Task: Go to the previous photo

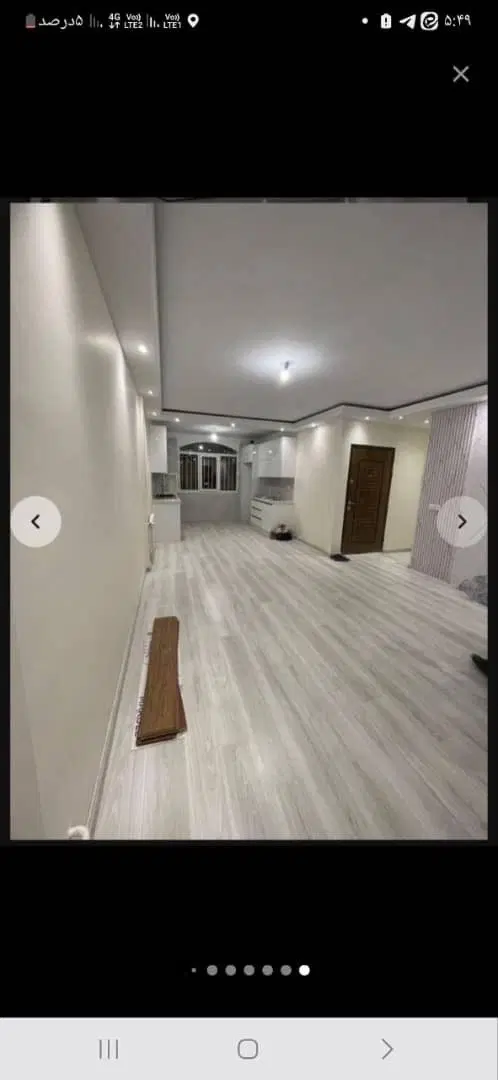Action: coord(36,522)
